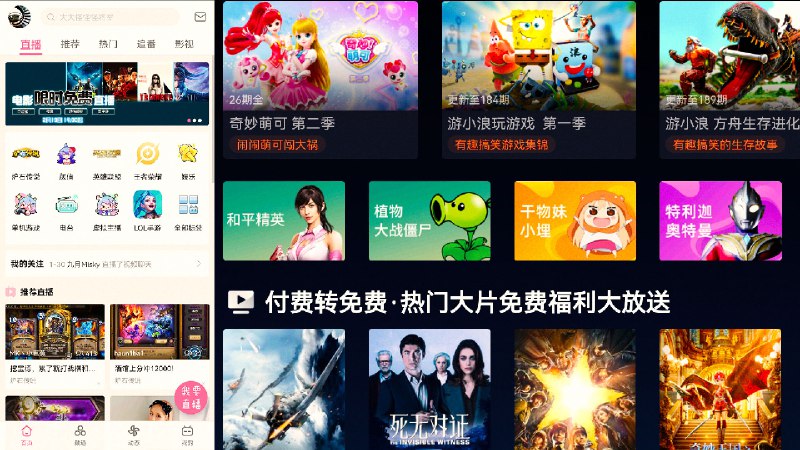This screenshot has width=800, height=450.
Task: Switch to the 影视 tab
Action: click(184, 44)
